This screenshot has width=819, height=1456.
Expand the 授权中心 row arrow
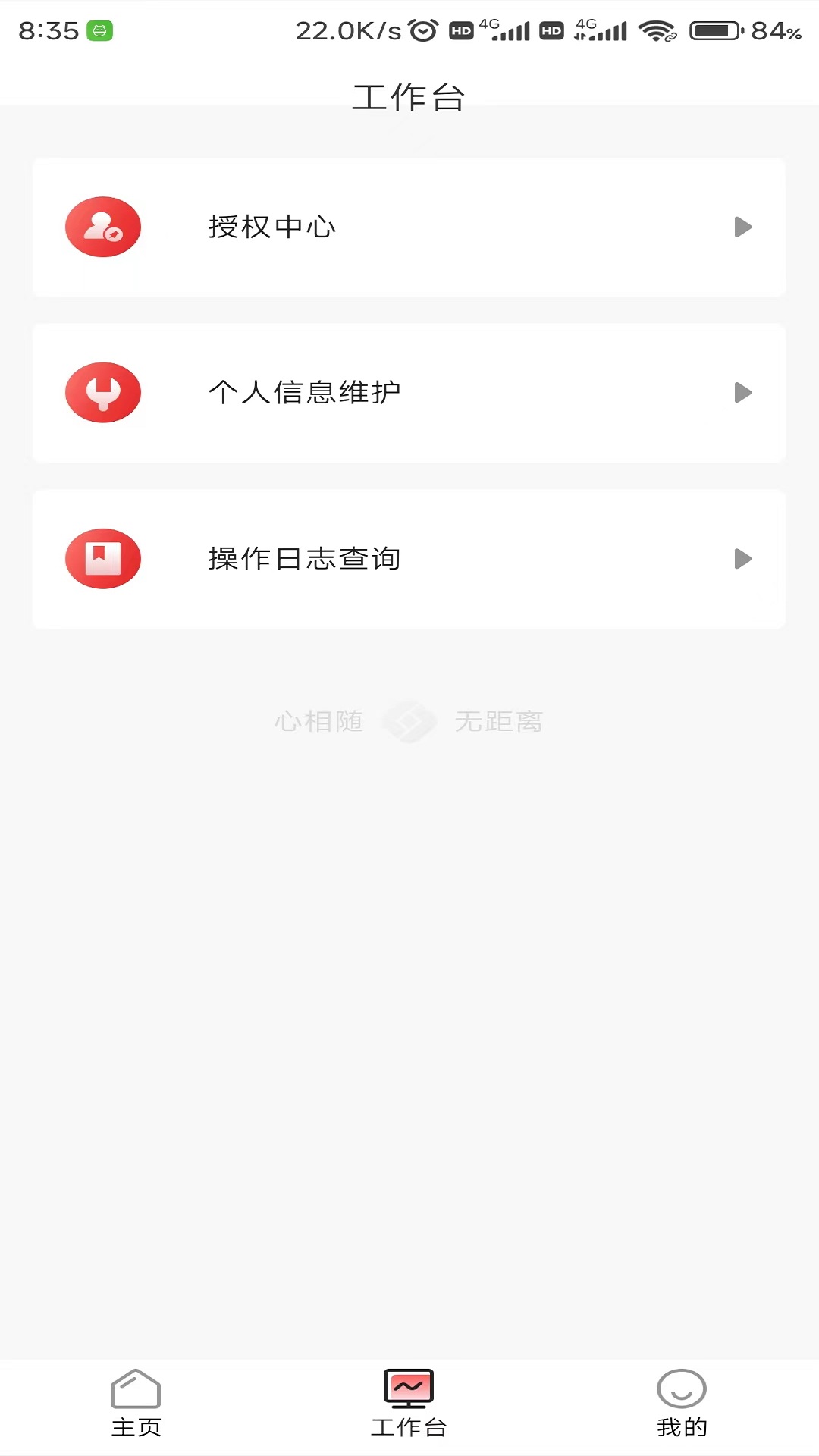tap(742, 226)
